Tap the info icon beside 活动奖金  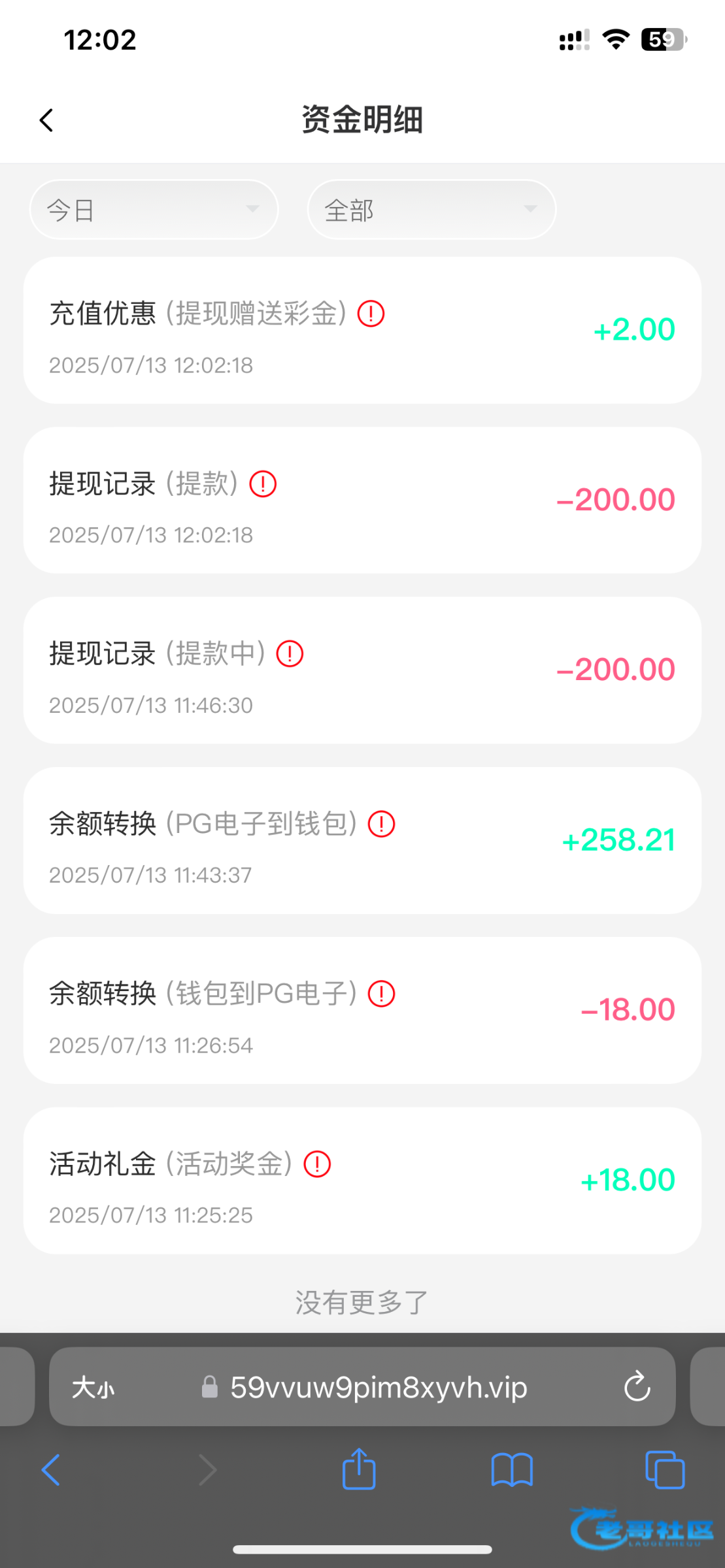318,1164
